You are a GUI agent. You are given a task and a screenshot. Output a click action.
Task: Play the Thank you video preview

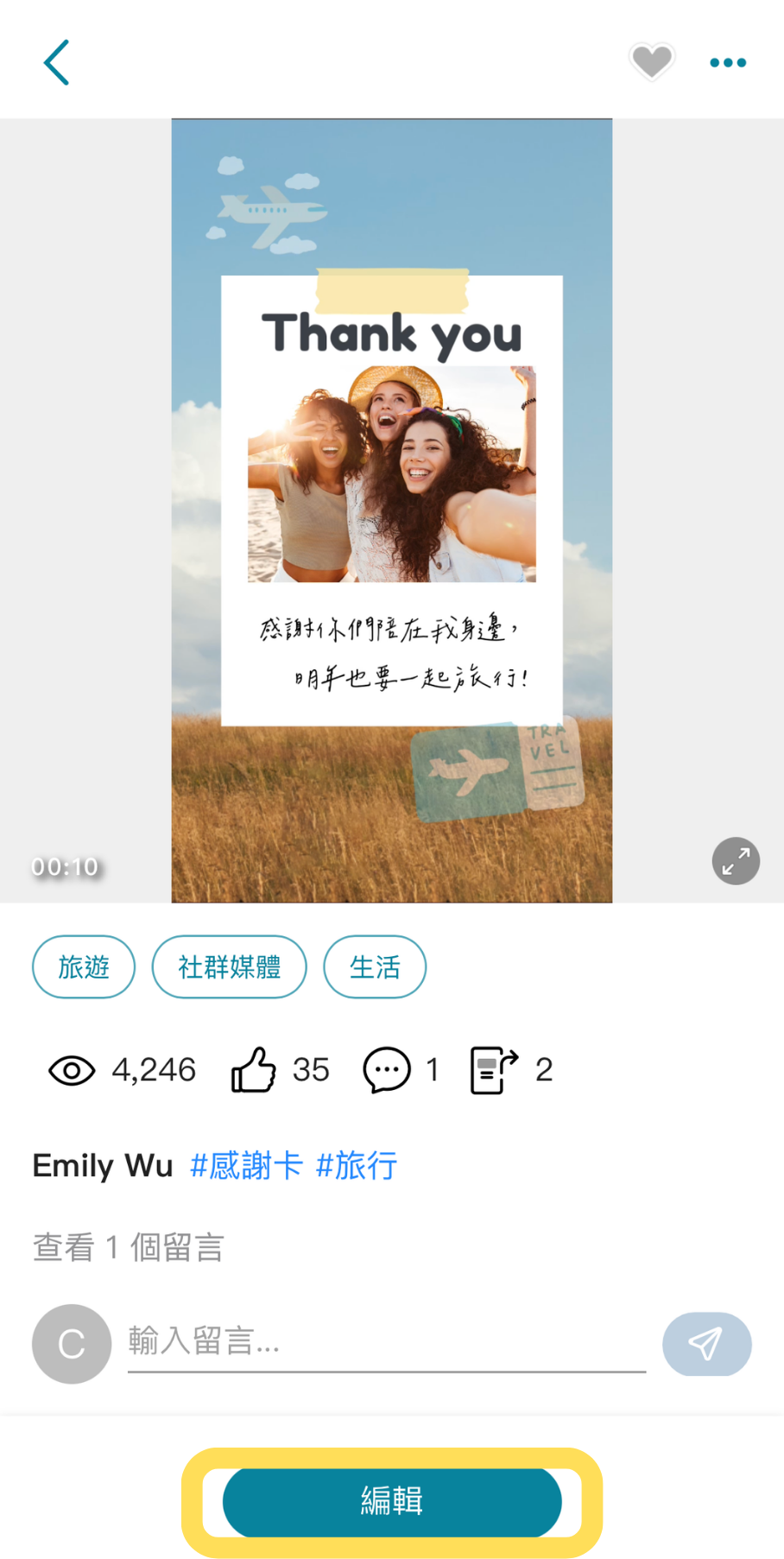click(391, 510)
